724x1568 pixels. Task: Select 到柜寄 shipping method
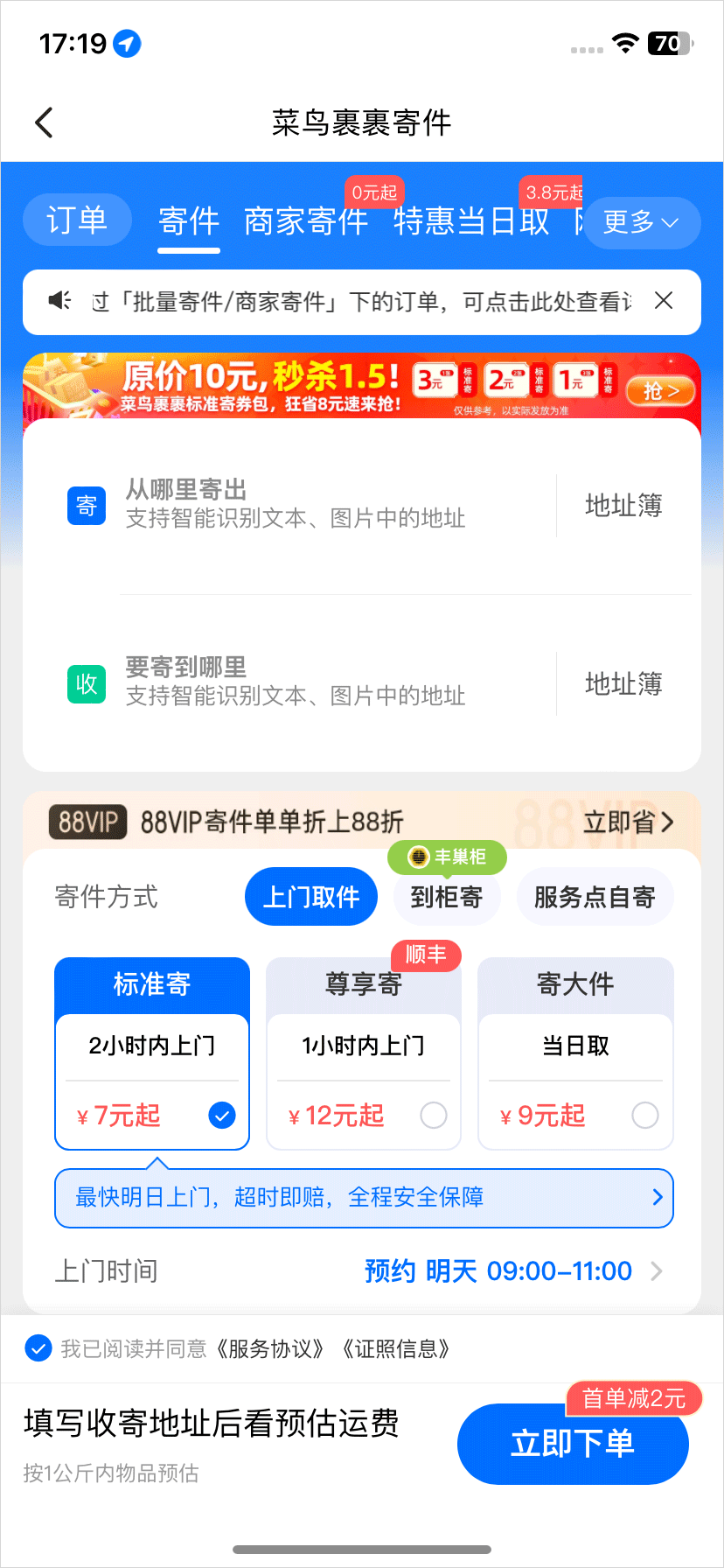click(x=446, y=897)
